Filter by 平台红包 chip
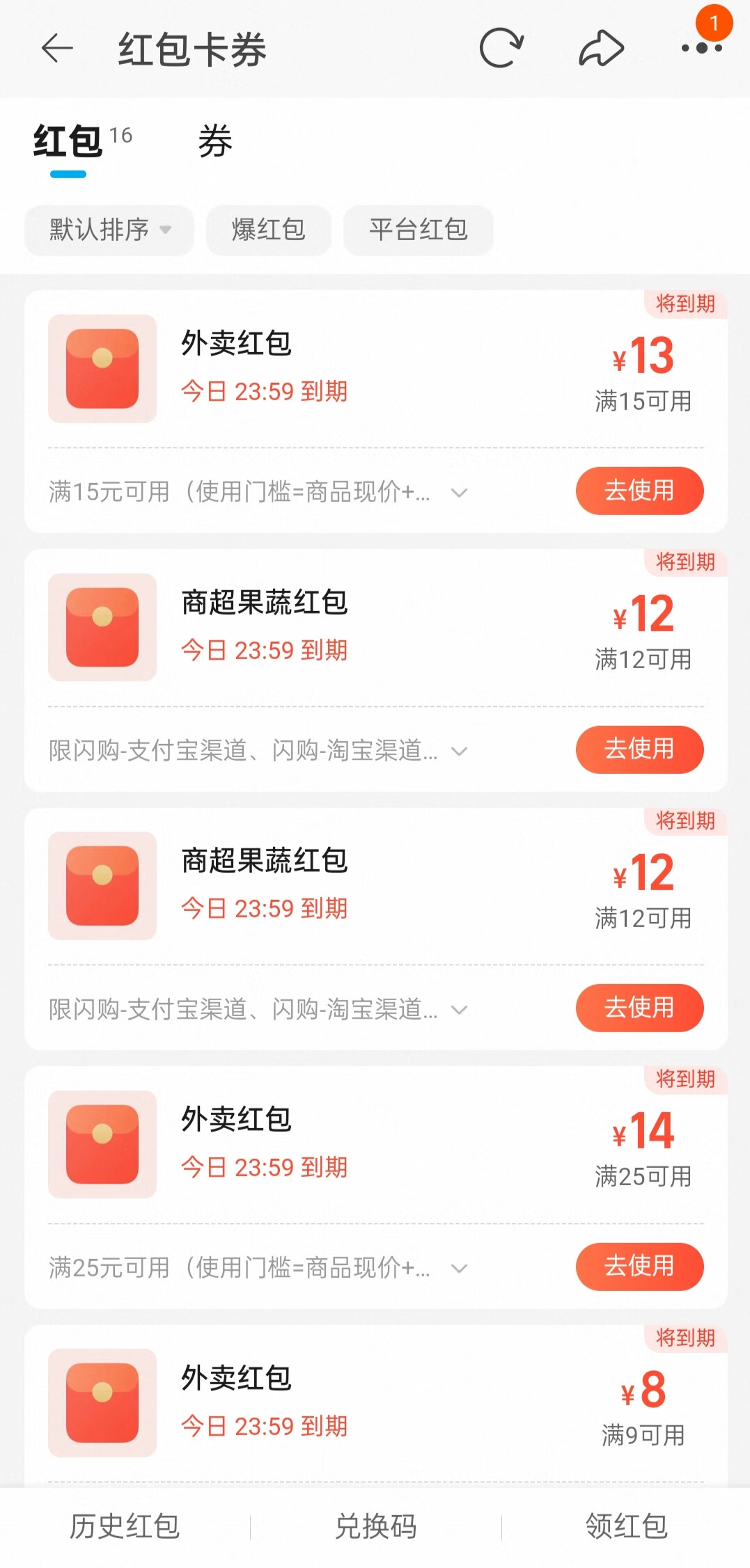 coord(418,230)
